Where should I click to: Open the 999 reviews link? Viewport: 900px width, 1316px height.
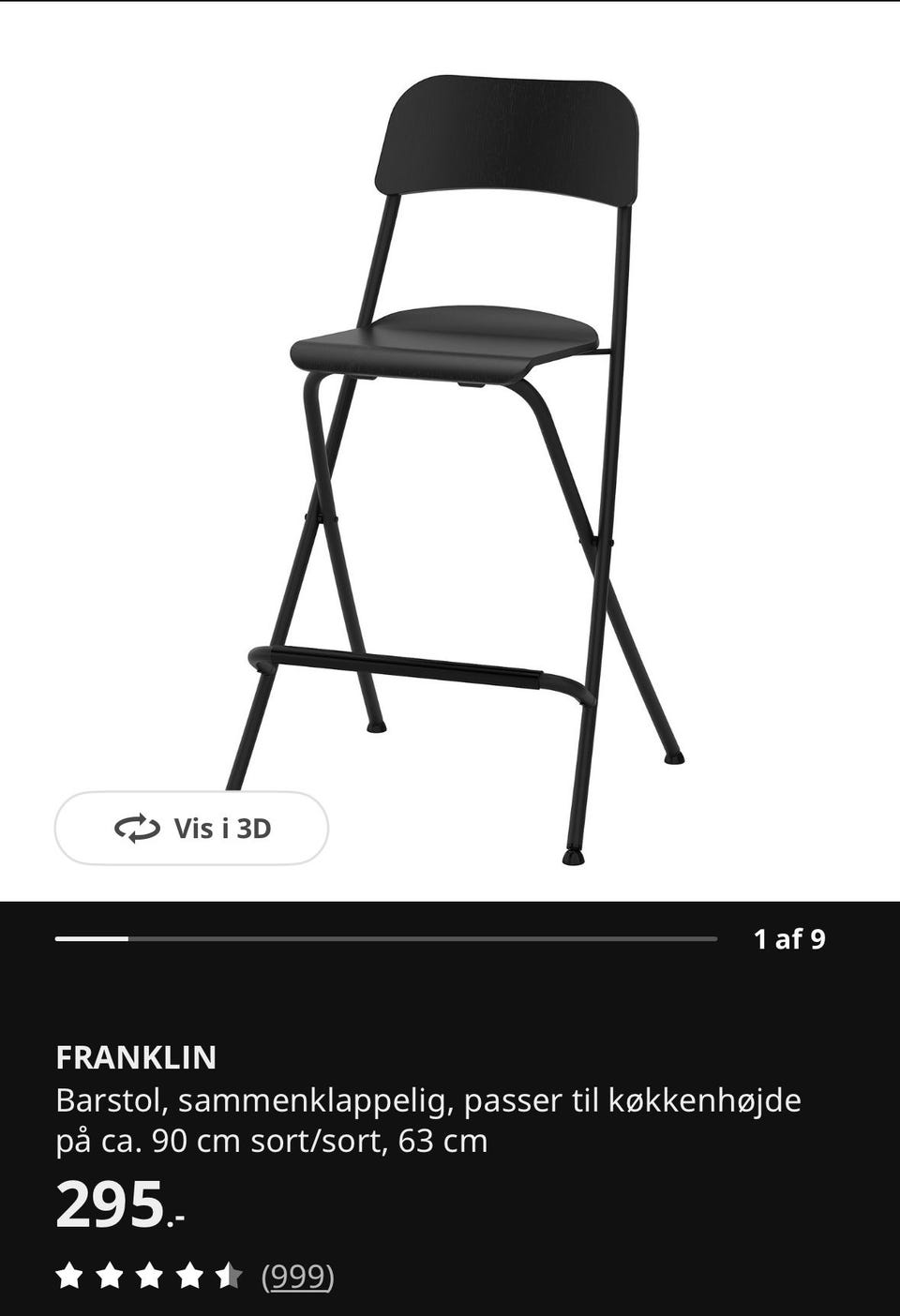coord(297,1276)
